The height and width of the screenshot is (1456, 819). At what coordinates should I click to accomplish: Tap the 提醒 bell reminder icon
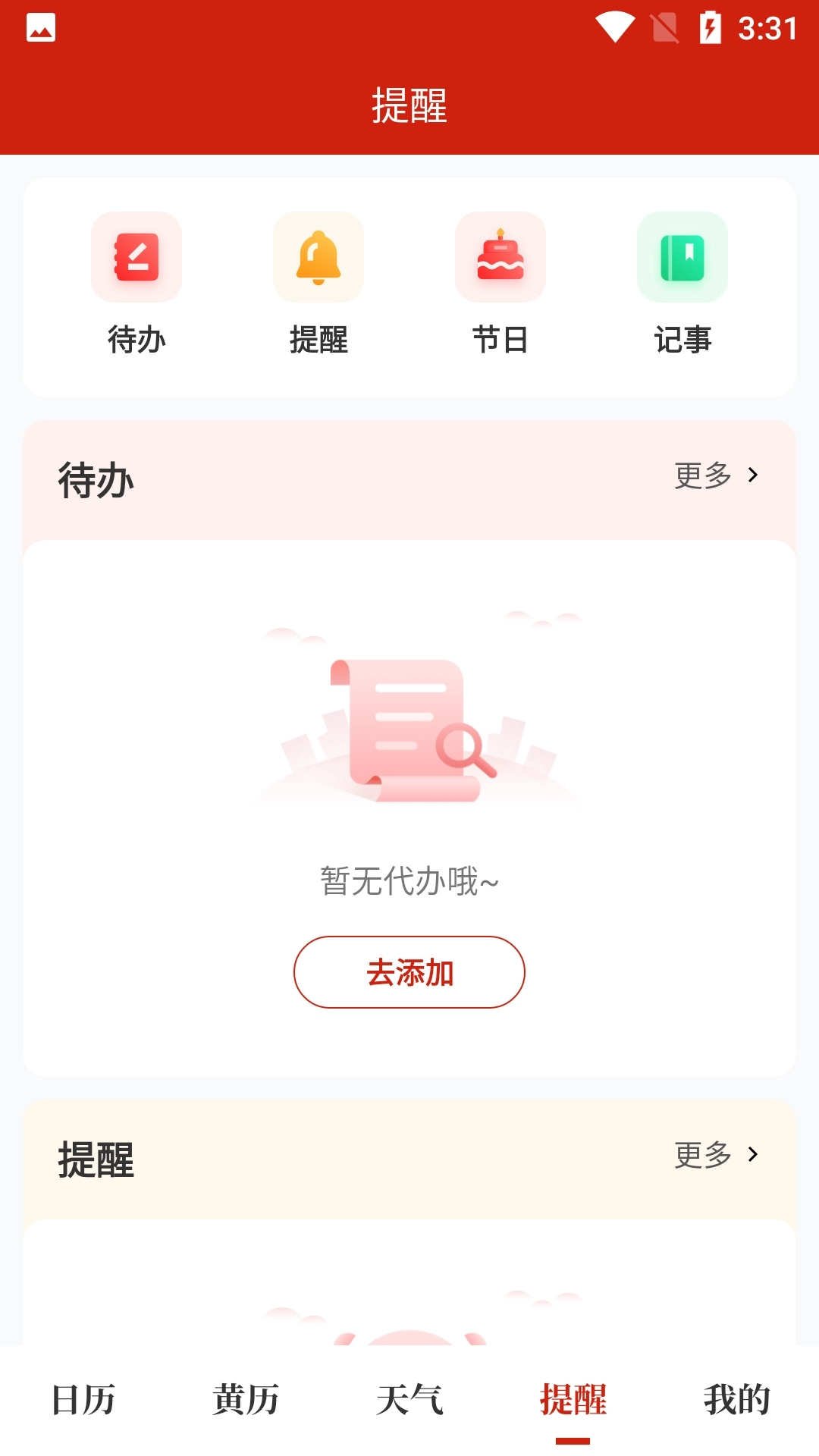(x=318, y=257)
